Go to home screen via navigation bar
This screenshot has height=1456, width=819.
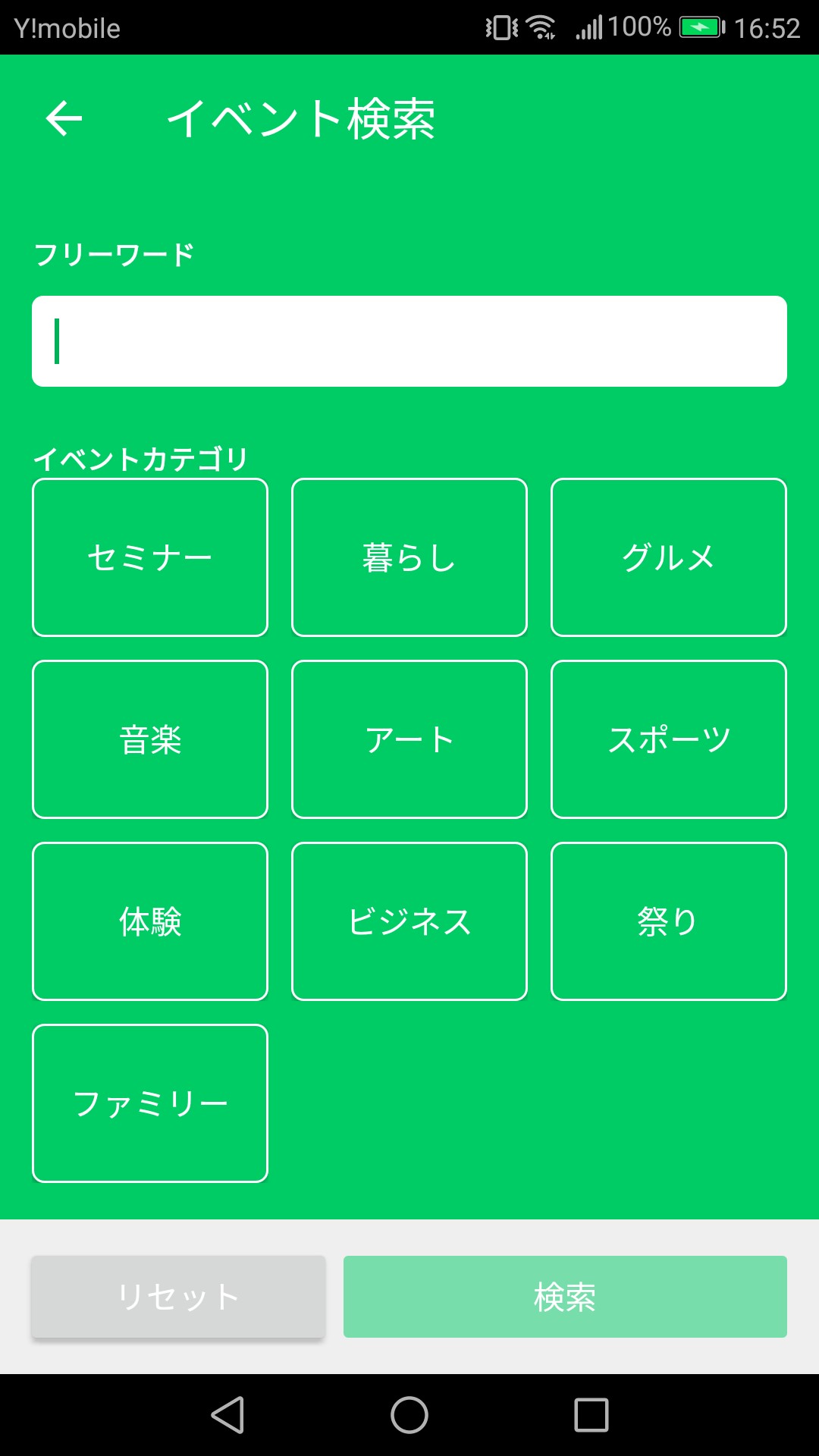tap(409, 1415)
